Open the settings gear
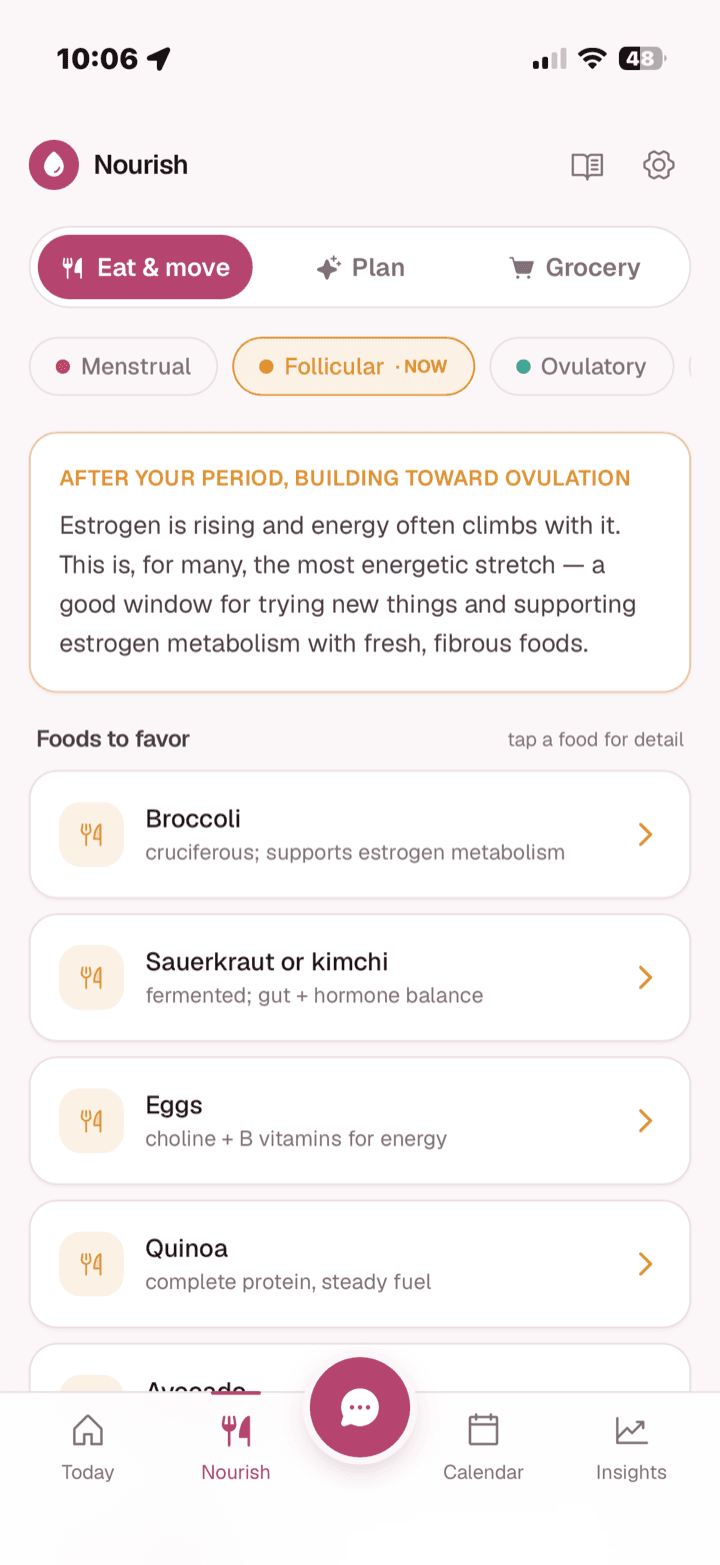720x1565 pixels. point(658,165)
